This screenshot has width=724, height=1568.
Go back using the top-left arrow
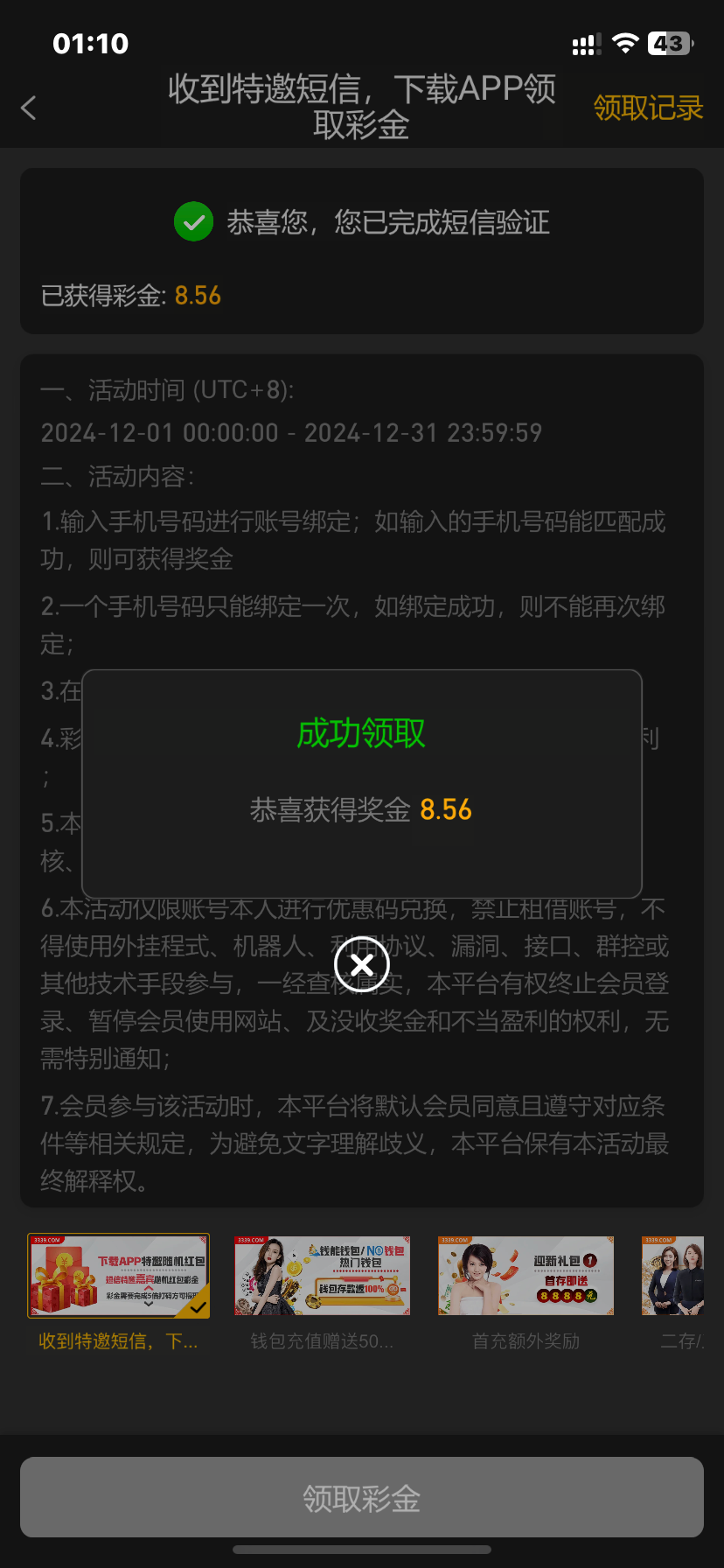coord(29,108)
